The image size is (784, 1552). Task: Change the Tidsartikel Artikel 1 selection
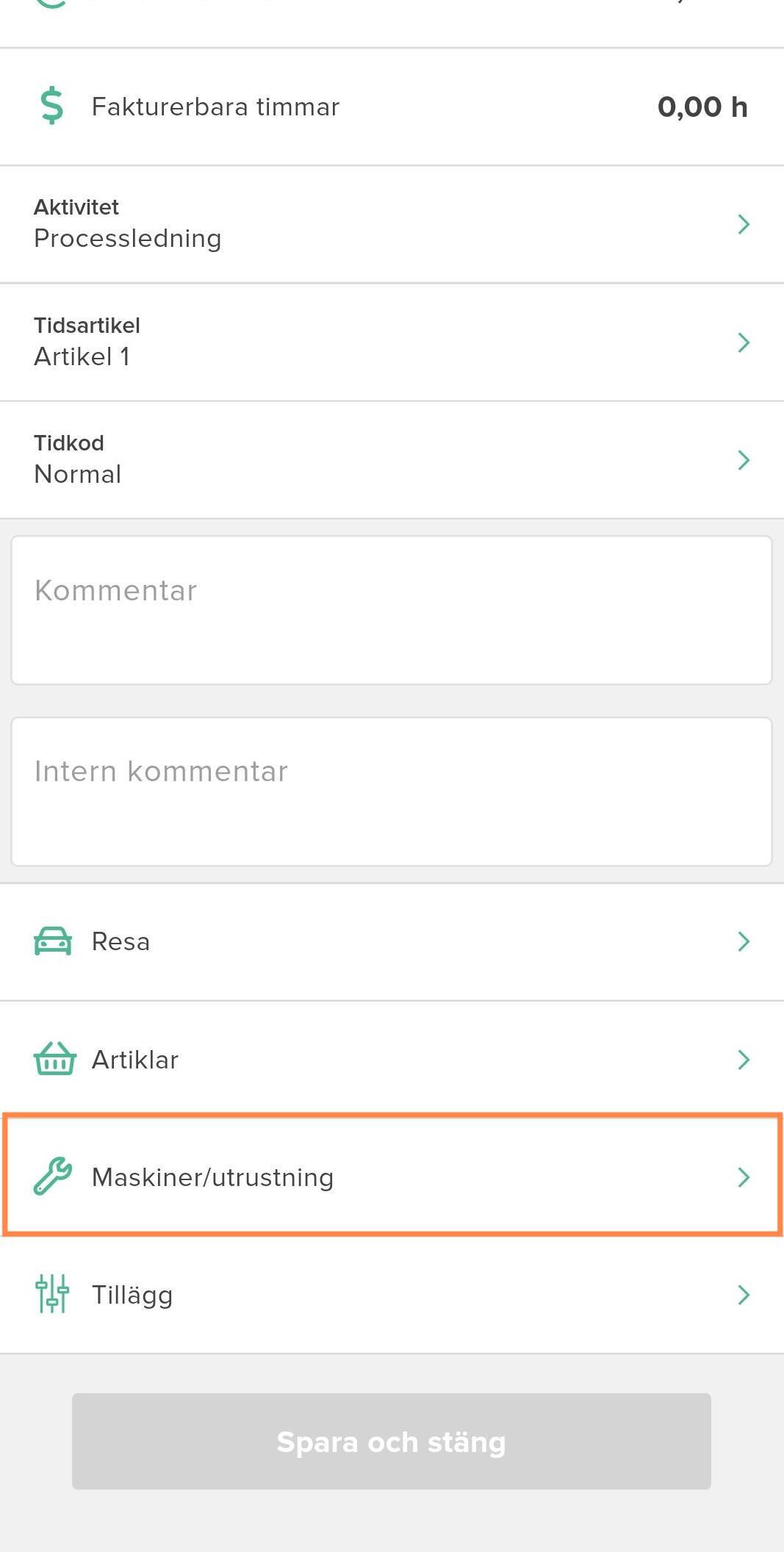click(392, 342)
